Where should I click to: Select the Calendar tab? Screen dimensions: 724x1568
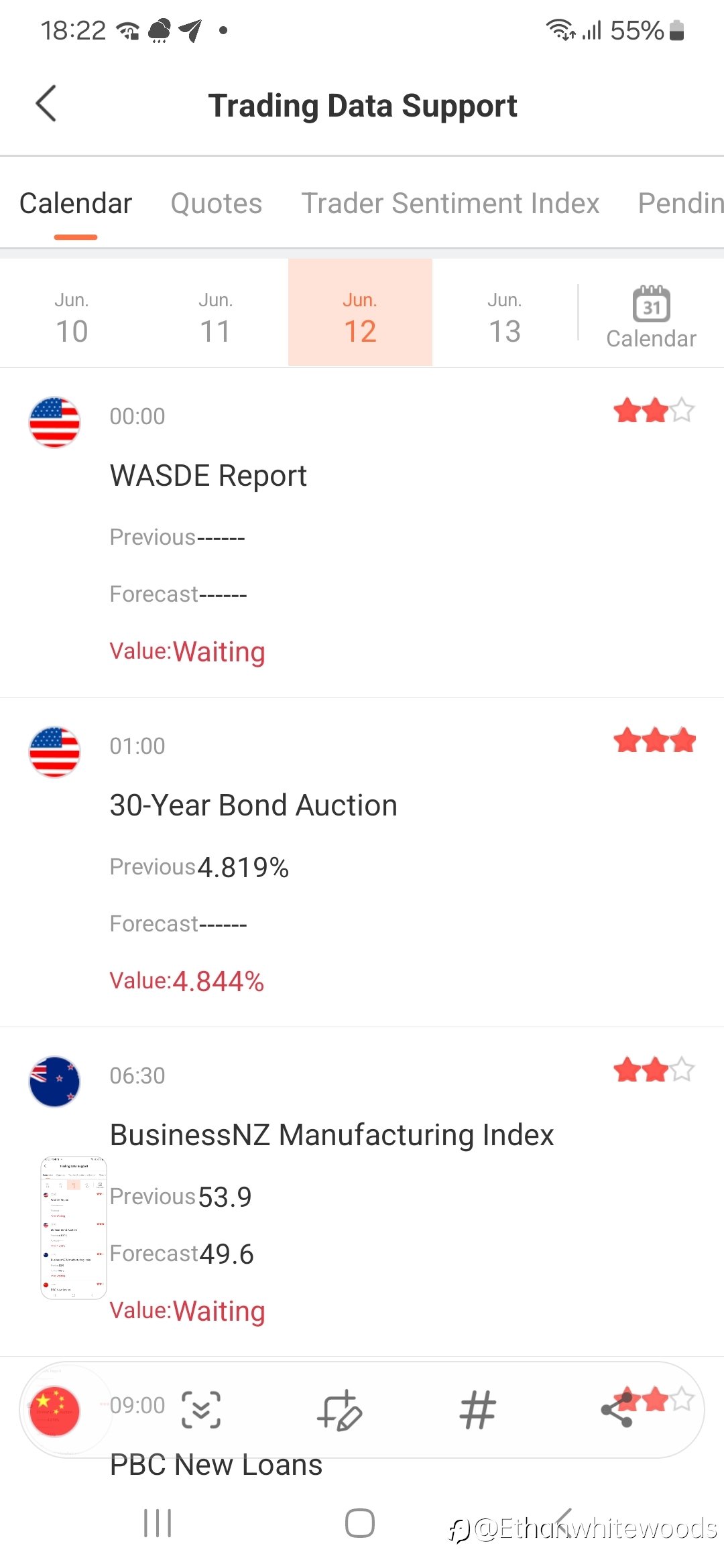click(x=76, y=203)
